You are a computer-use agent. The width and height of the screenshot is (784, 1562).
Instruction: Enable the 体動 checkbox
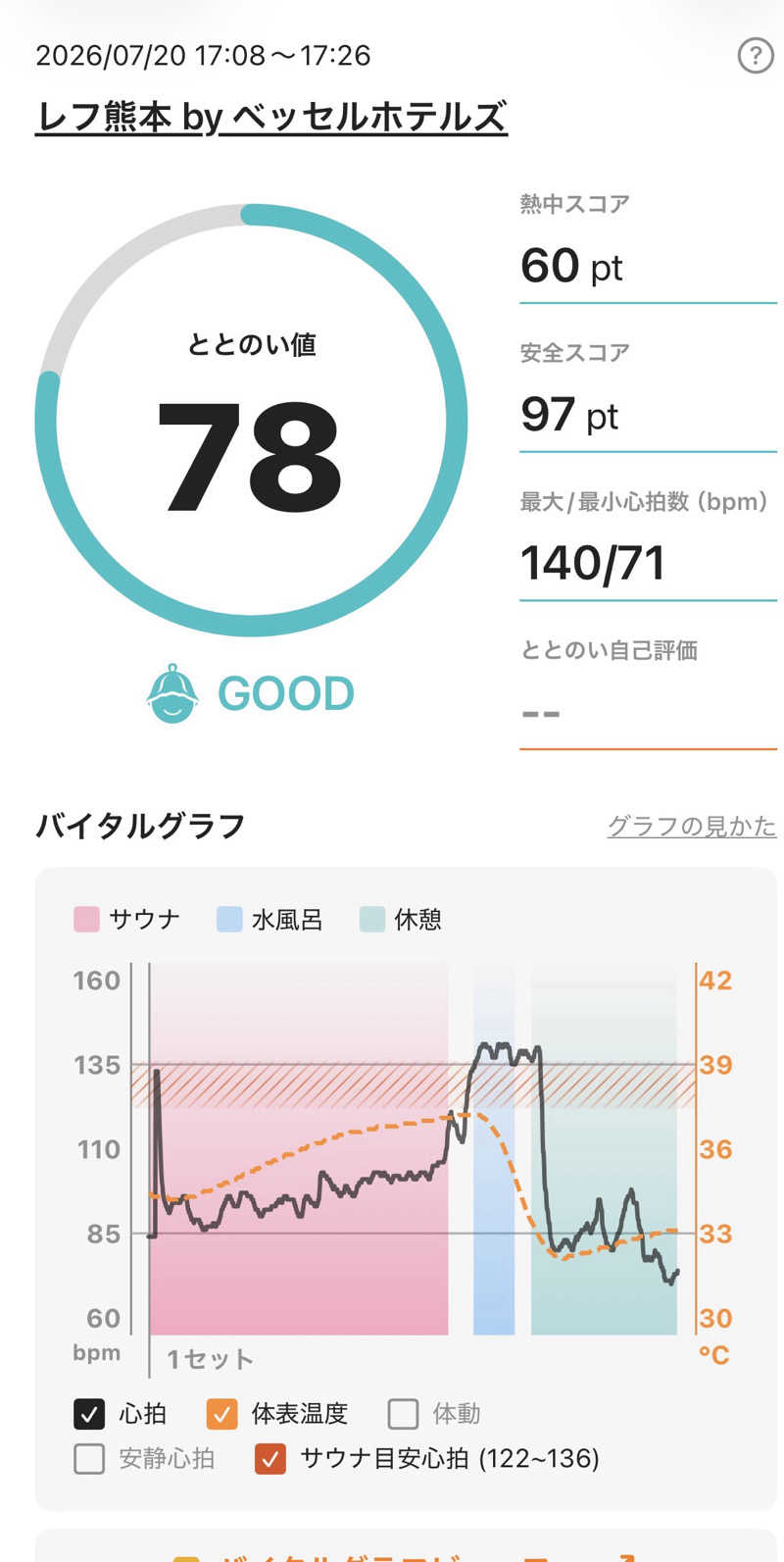pyautogui.click(x=404, y=1414)
